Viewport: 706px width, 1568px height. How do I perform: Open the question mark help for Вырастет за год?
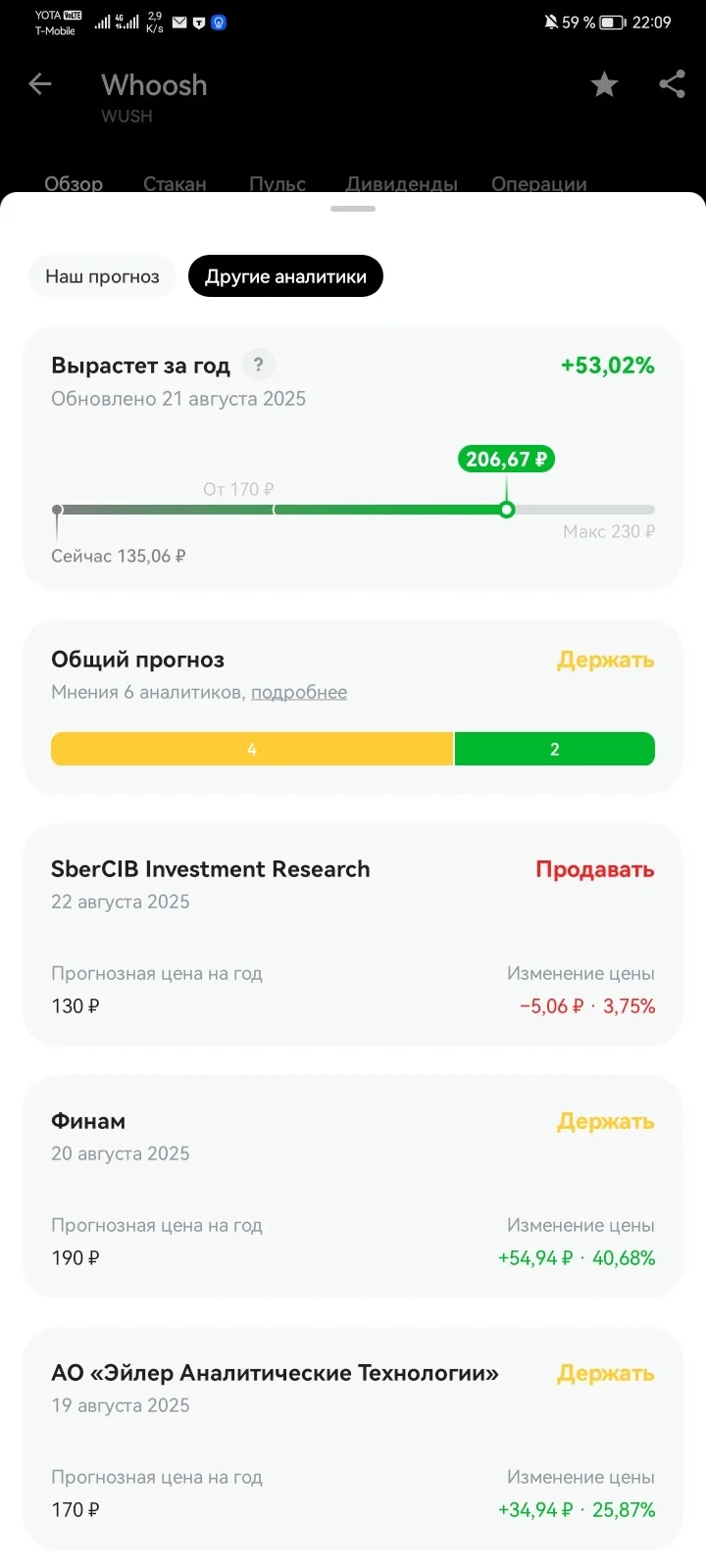point(258,365)
